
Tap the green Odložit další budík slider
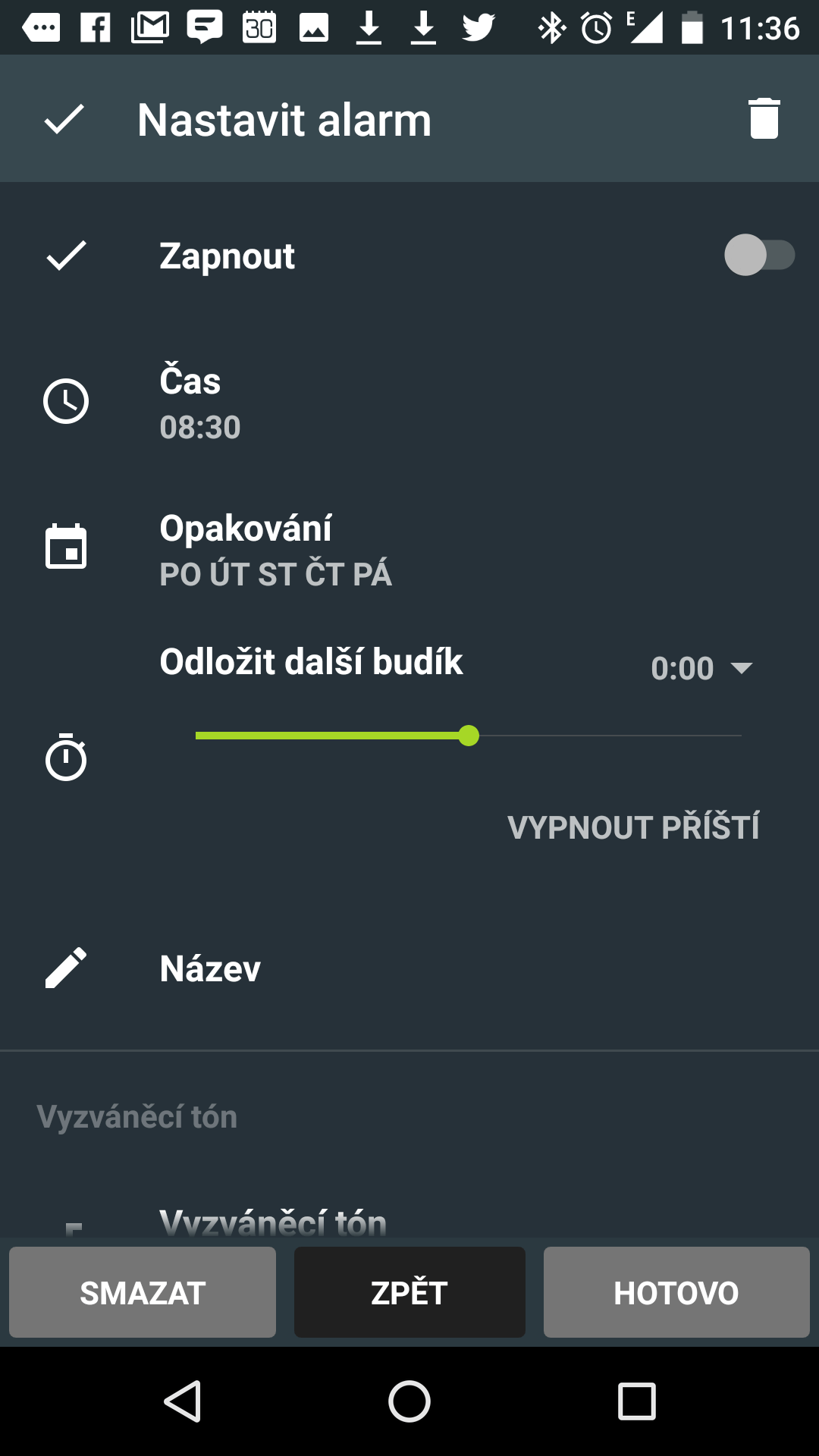(x=468, y=736)
